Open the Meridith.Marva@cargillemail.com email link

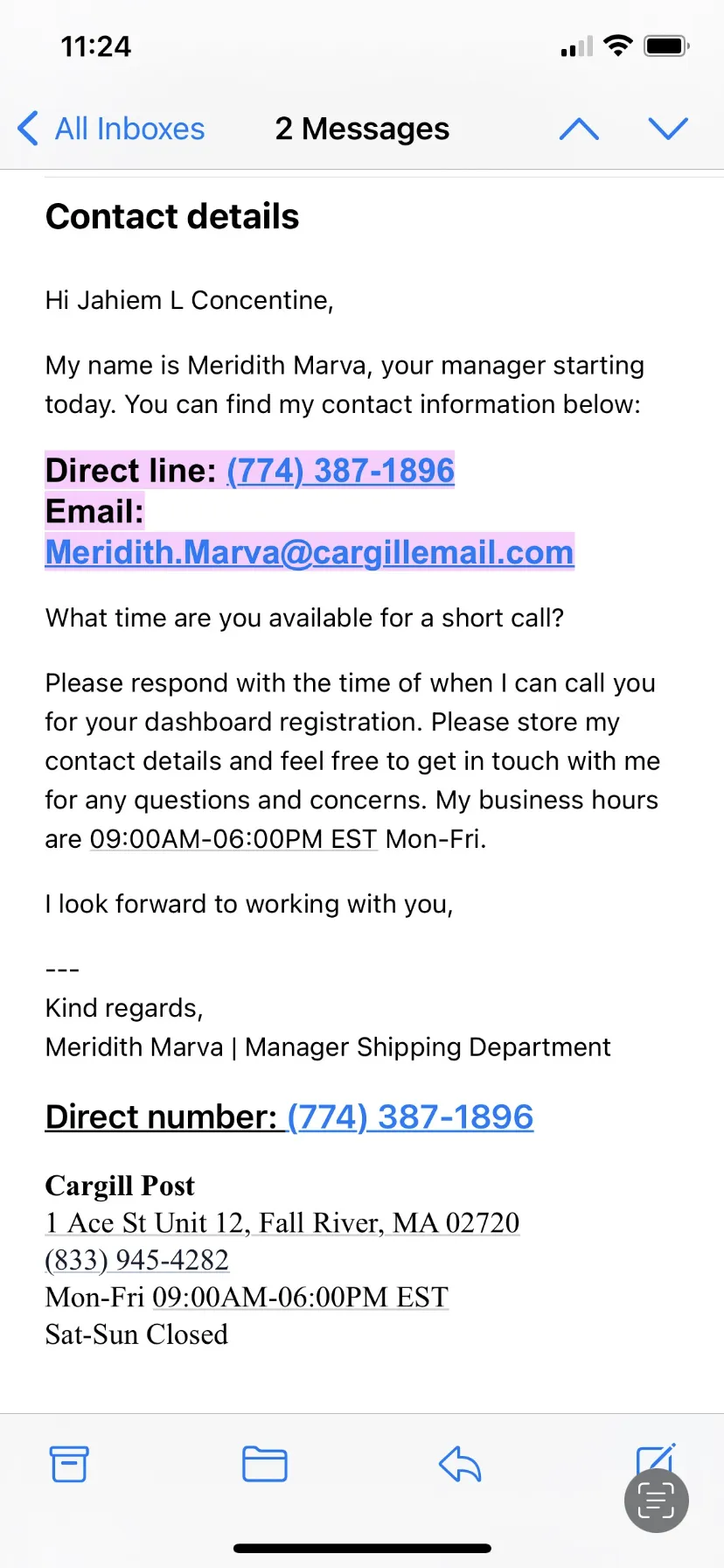[x=310, y=552]
